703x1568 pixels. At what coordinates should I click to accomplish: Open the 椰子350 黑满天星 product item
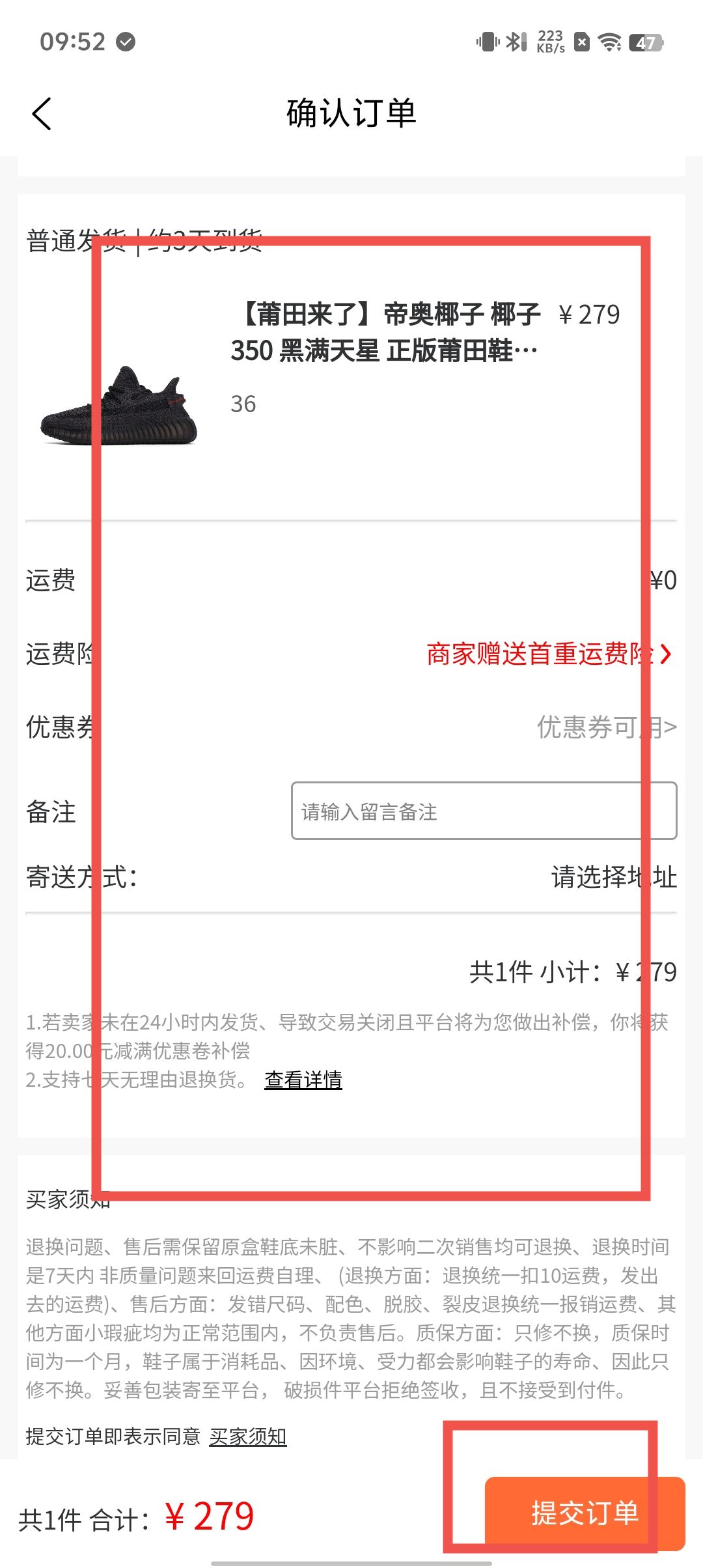pos(384,333)
